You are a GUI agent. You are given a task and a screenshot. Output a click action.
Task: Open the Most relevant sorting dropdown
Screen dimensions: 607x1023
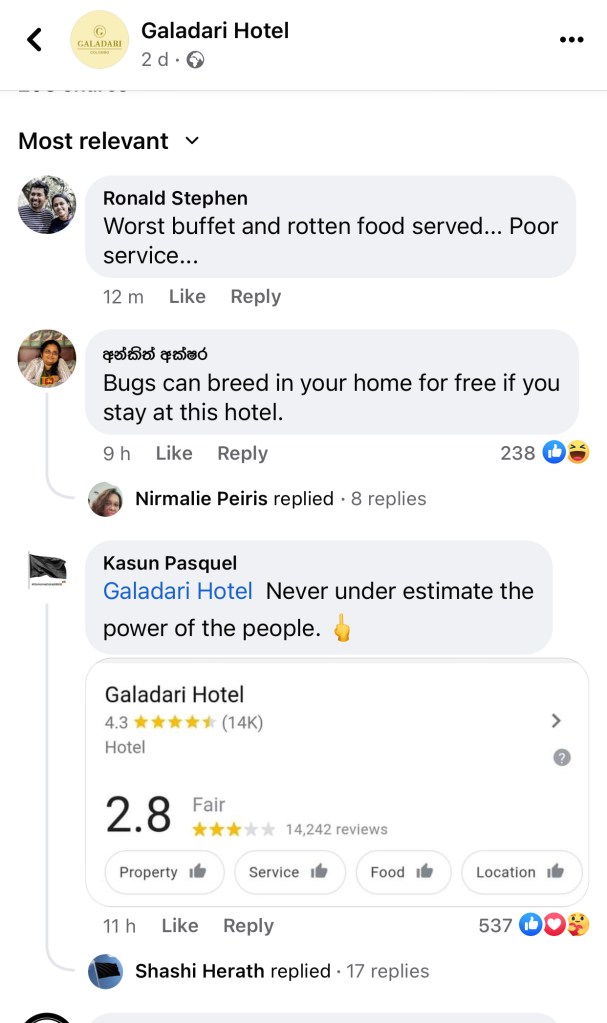(x=109, y=141)
